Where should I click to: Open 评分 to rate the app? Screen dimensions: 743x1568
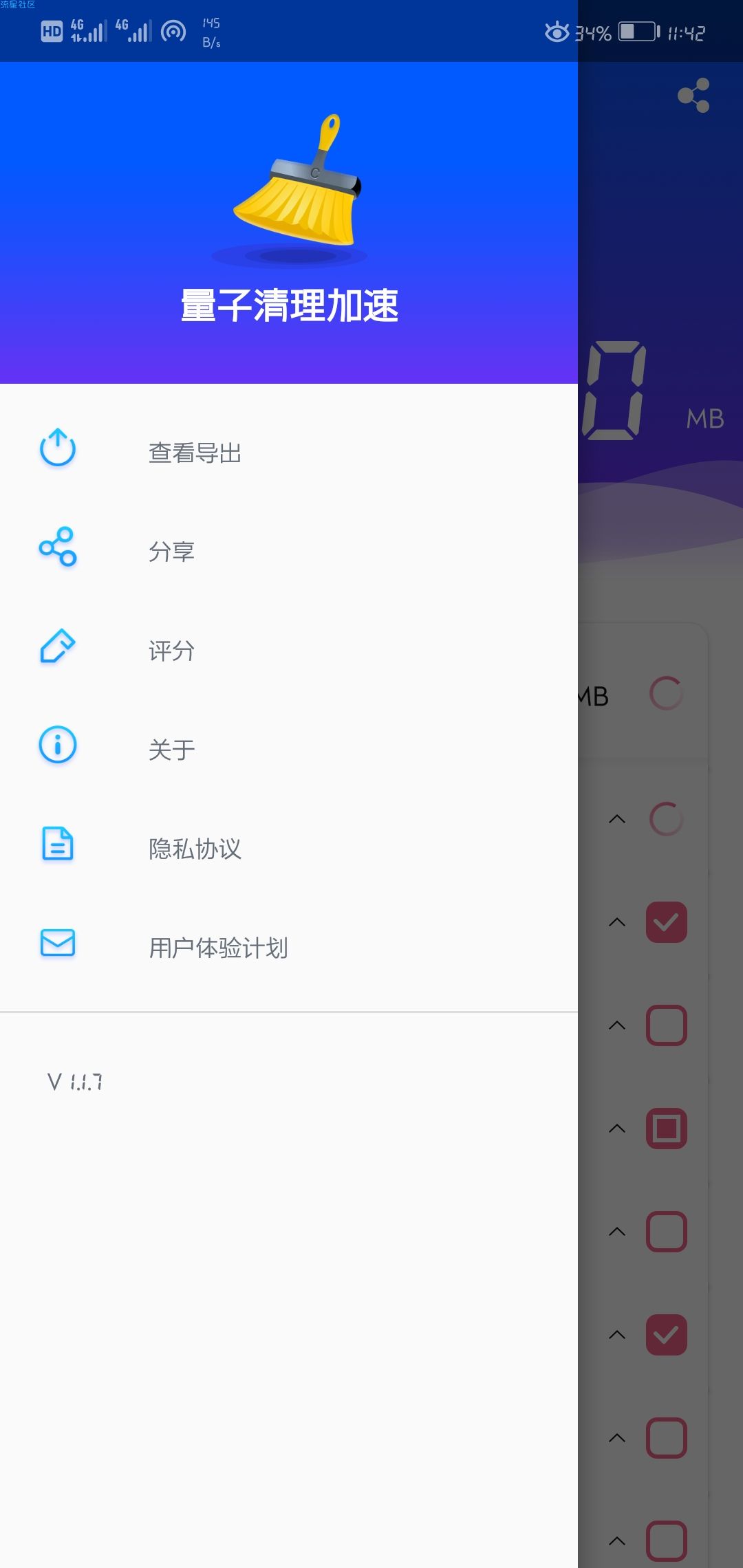(171, 651)
